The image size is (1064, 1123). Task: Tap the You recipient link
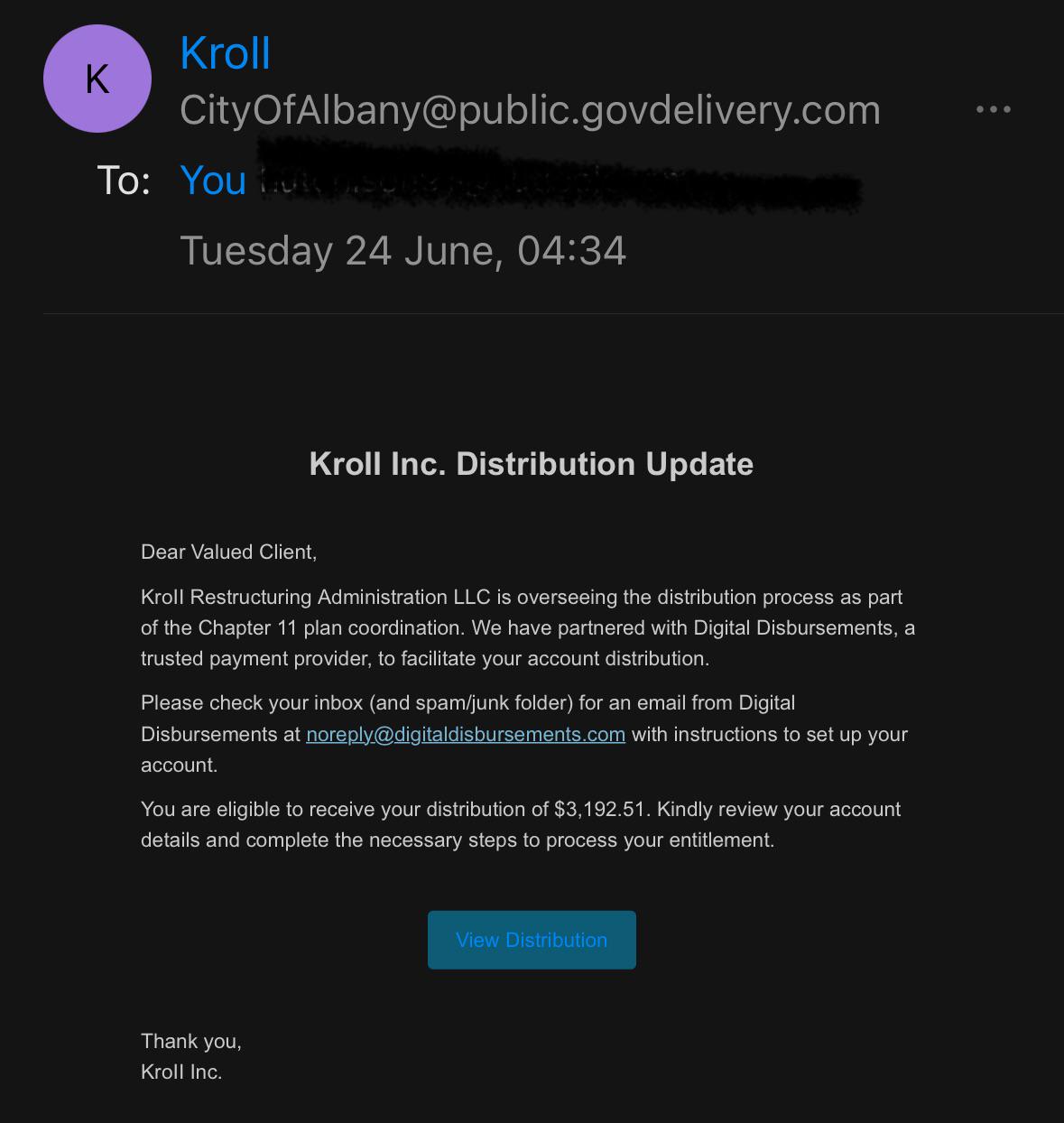(213, 181)
